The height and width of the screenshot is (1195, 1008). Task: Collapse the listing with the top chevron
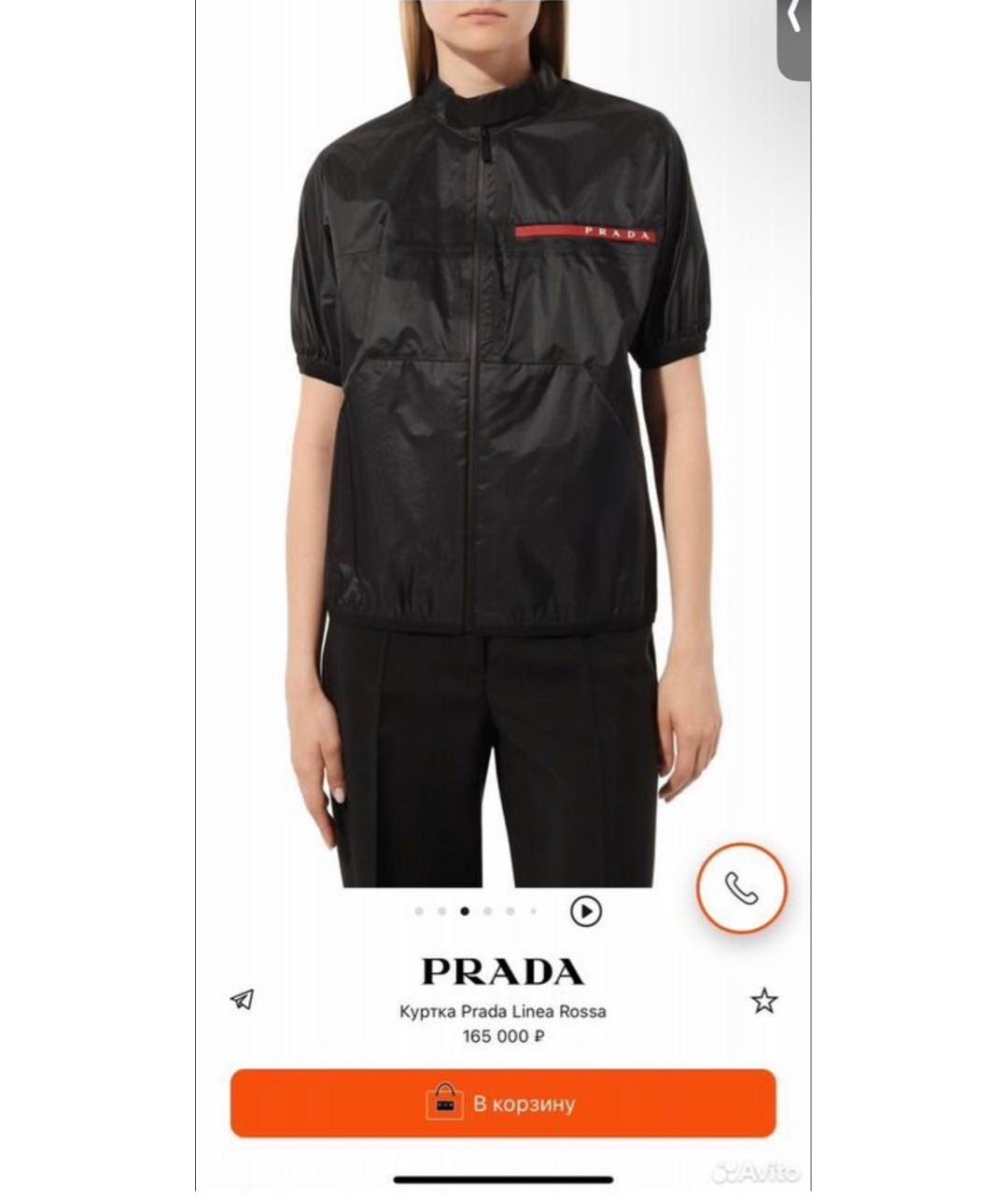click(794, 15)
